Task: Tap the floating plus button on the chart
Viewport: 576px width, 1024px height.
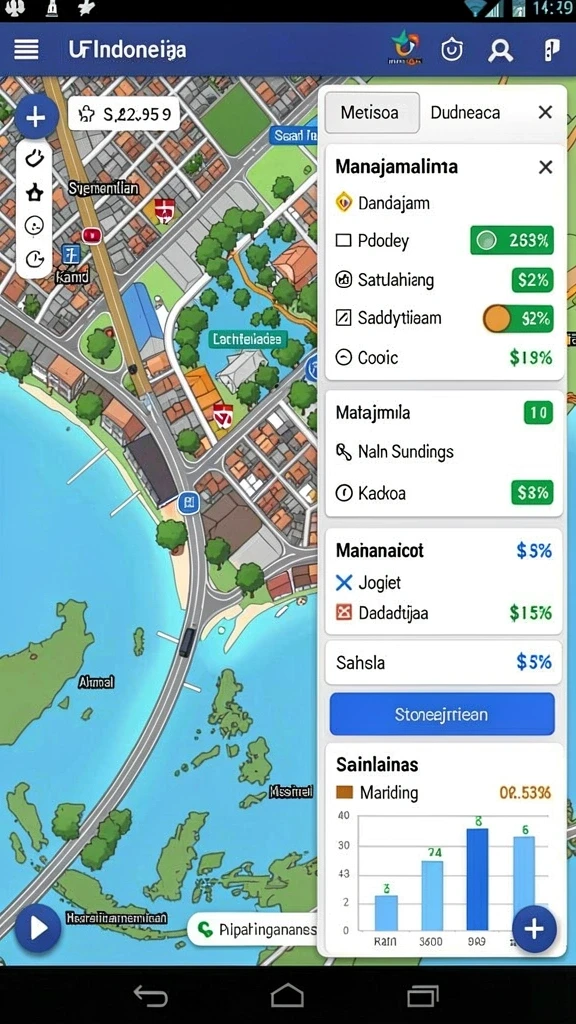Action: click(534, 929)
